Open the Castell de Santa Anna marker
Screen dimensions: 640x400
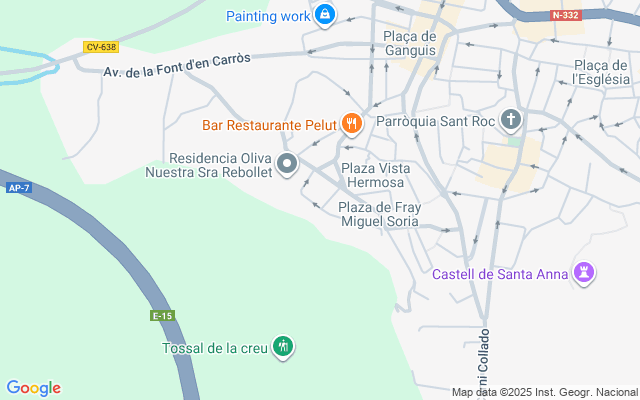pos(585,274)
